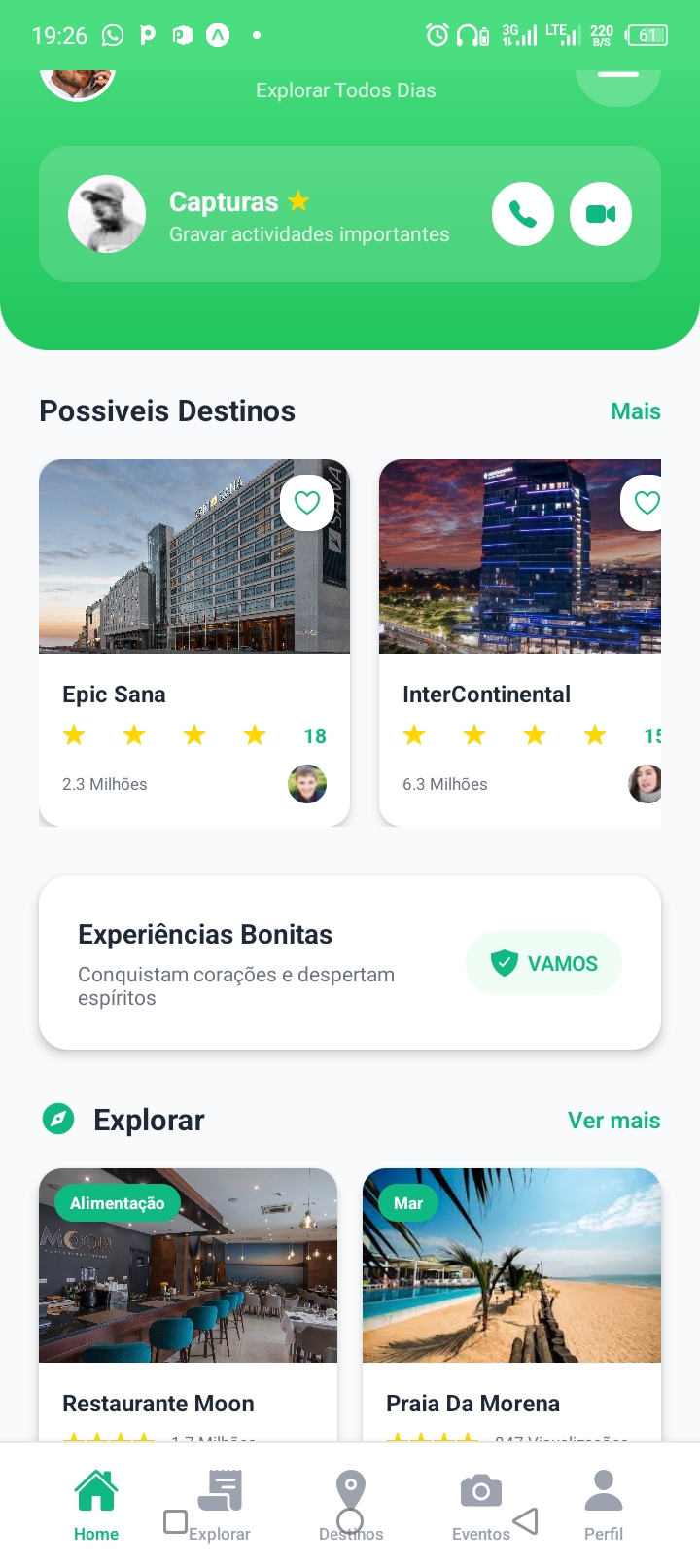Switch to the Explorar tab

point(222,1503)
